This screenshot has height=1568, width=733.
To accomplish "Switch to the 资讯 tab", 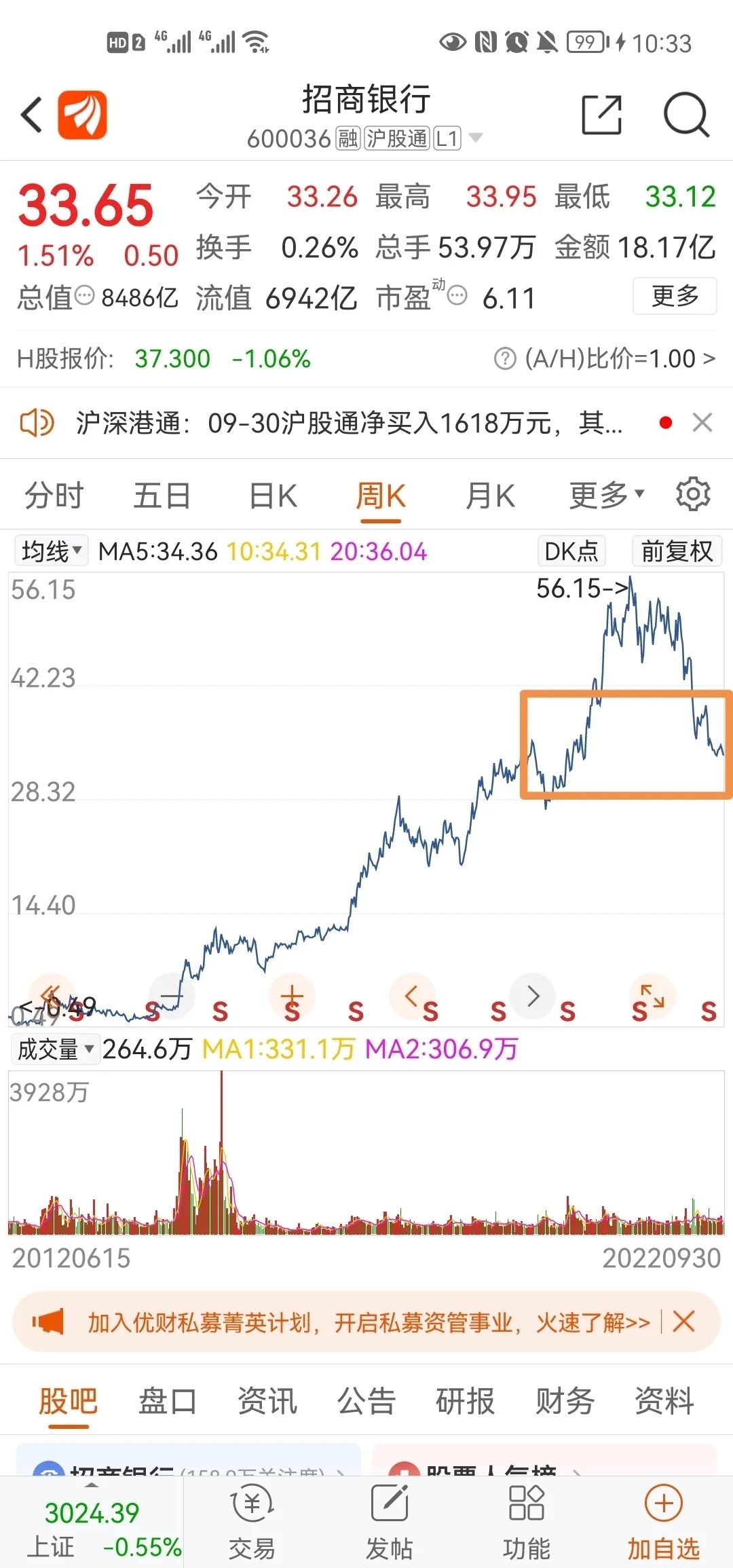I will [267, 1400].
